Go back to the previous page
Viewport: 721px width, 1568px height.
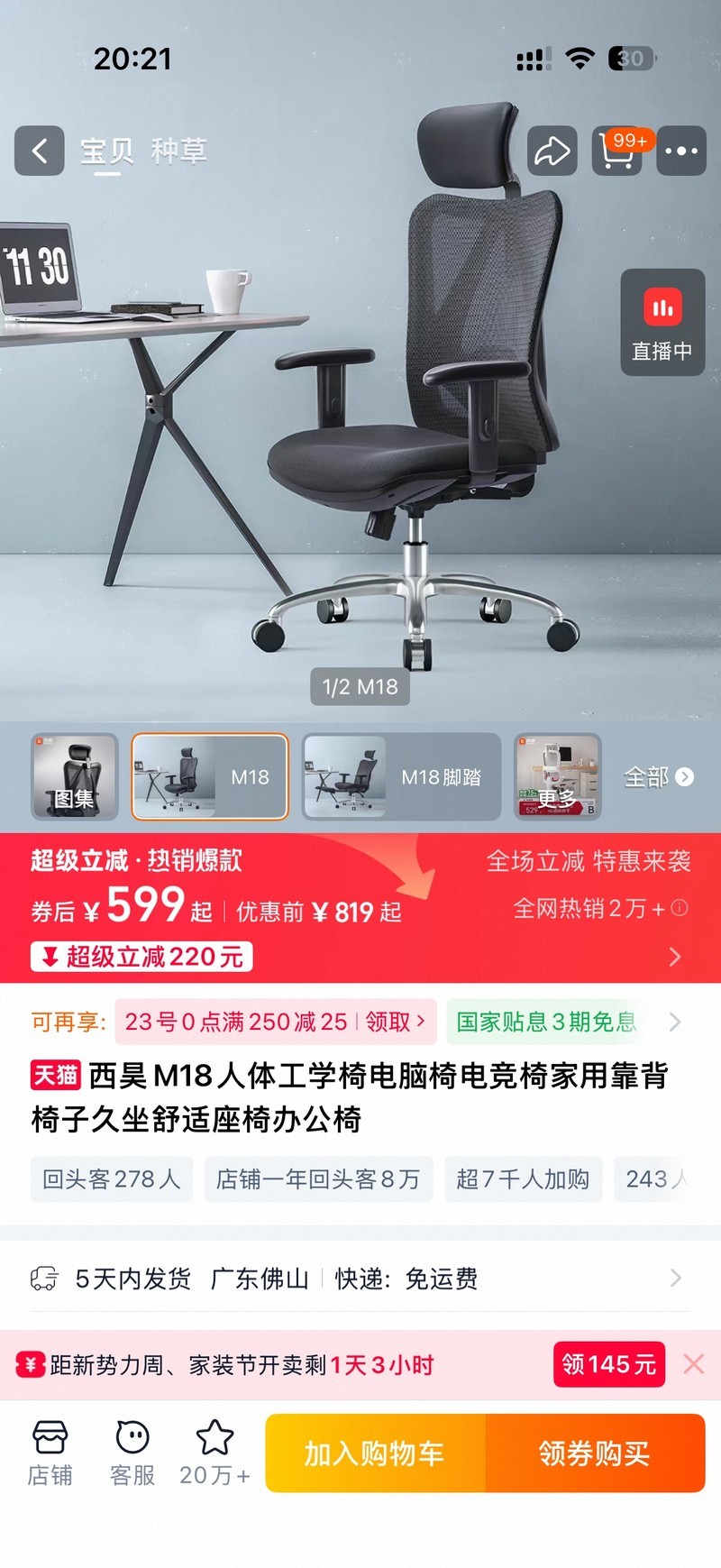(40, 151)
